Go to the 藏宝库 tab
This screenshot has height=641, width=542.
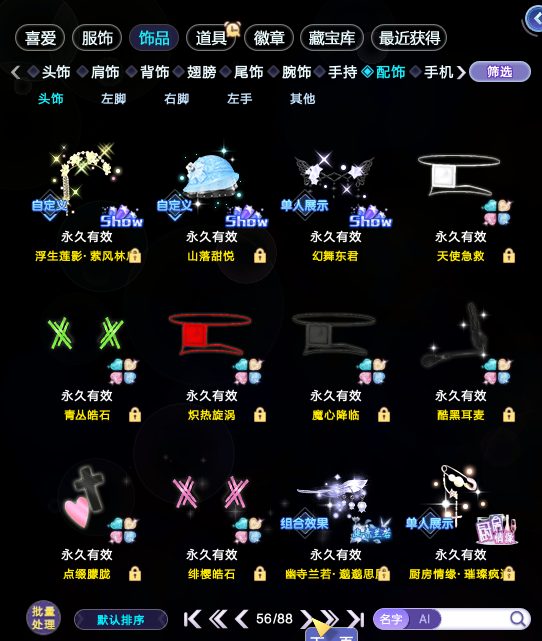332,38
